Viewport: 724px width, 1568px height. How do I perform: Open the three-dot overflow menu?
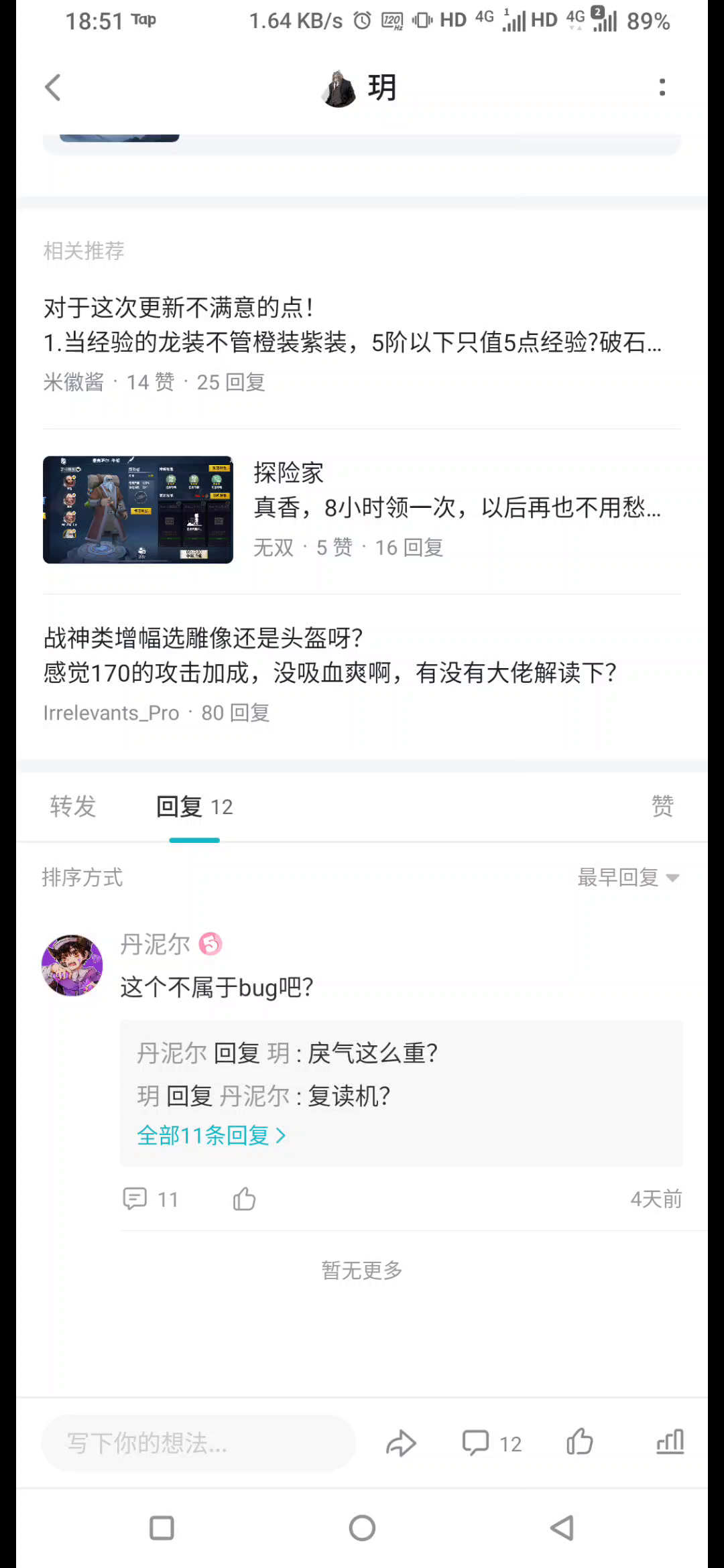pyautogui.click(x=662, y=88)
